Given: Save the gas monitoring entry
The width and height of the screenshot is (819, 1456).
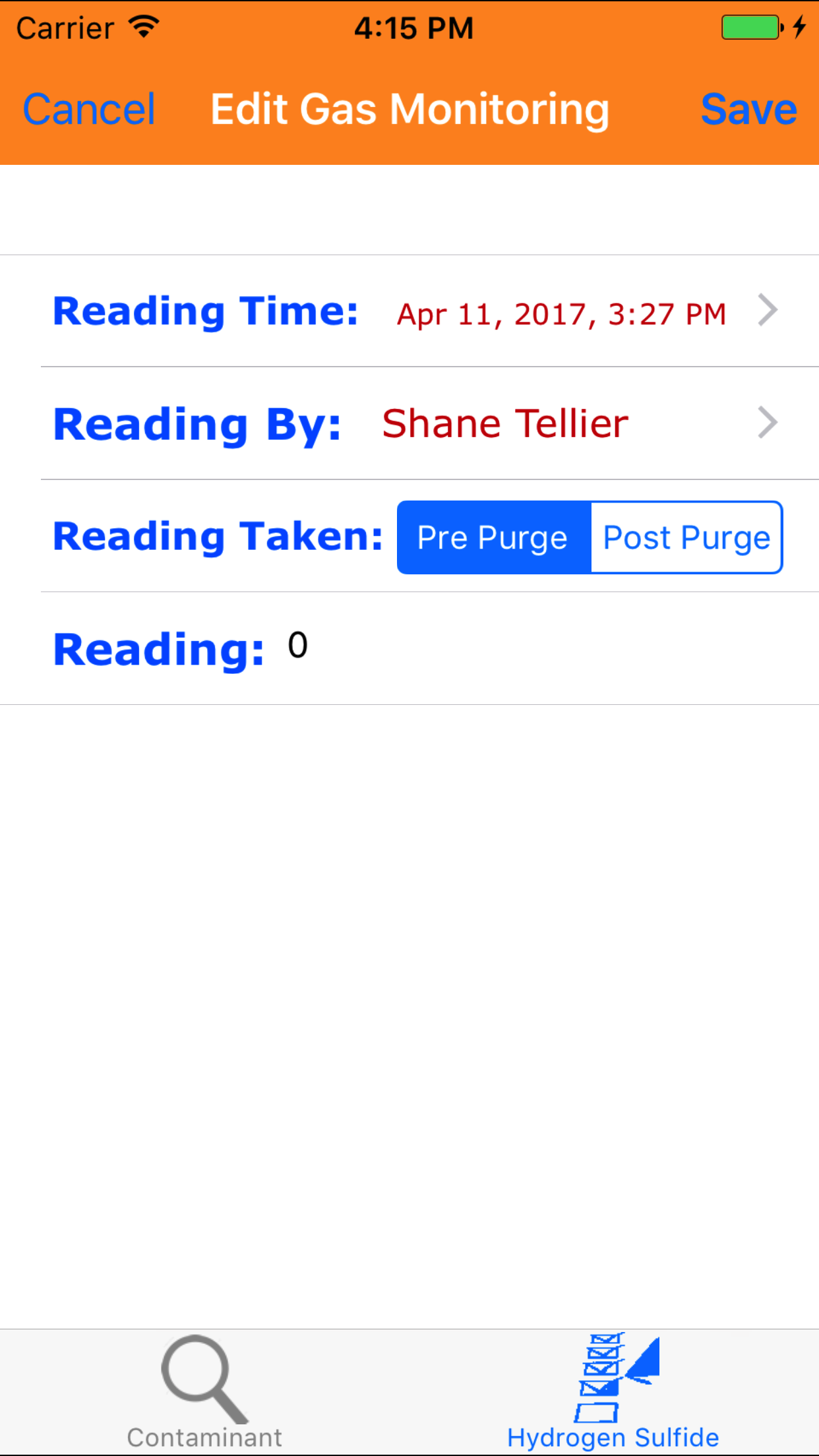Looking at the screenshot, I should (748, 109).
